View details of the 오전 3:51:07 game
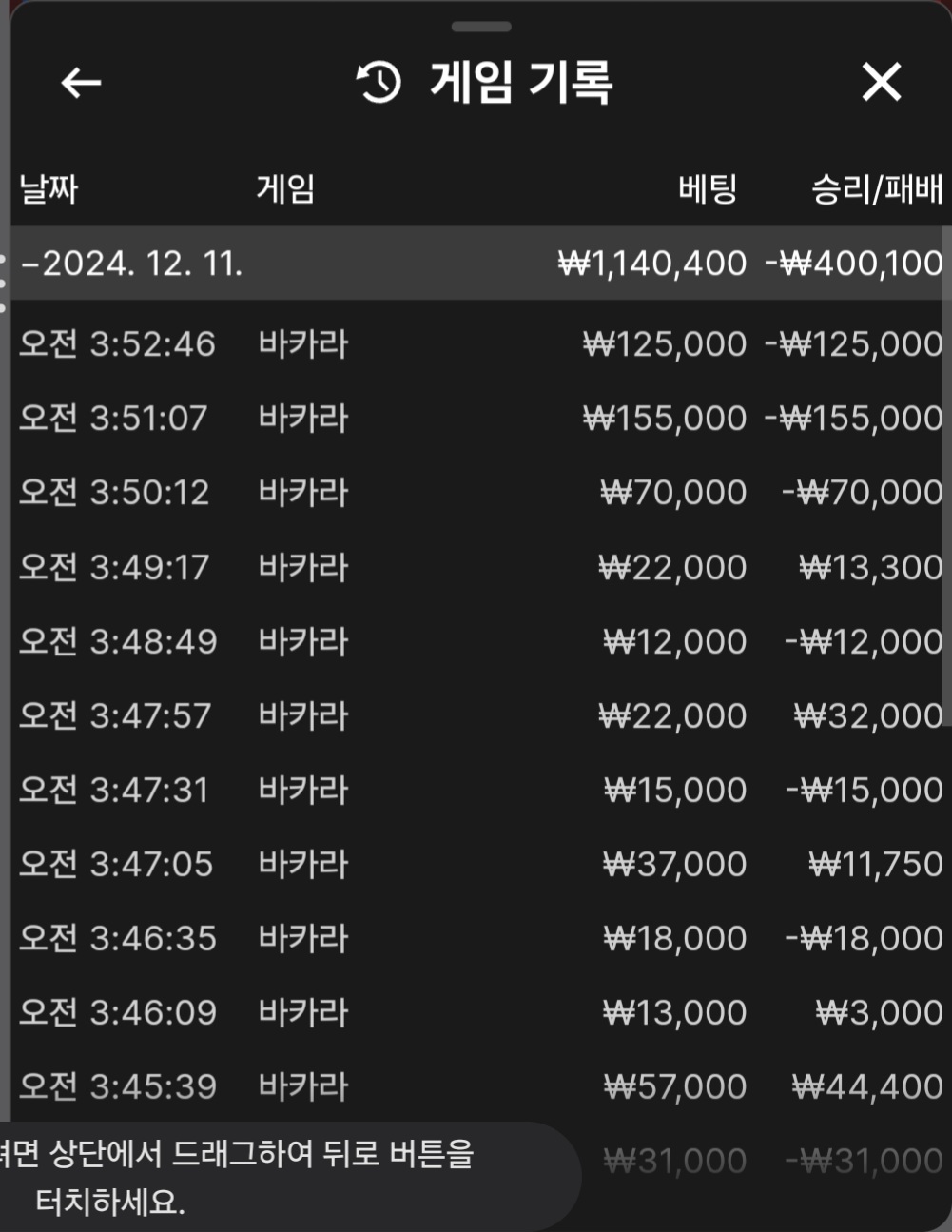This screenshot has width=952, height=1232. [476, 418]
